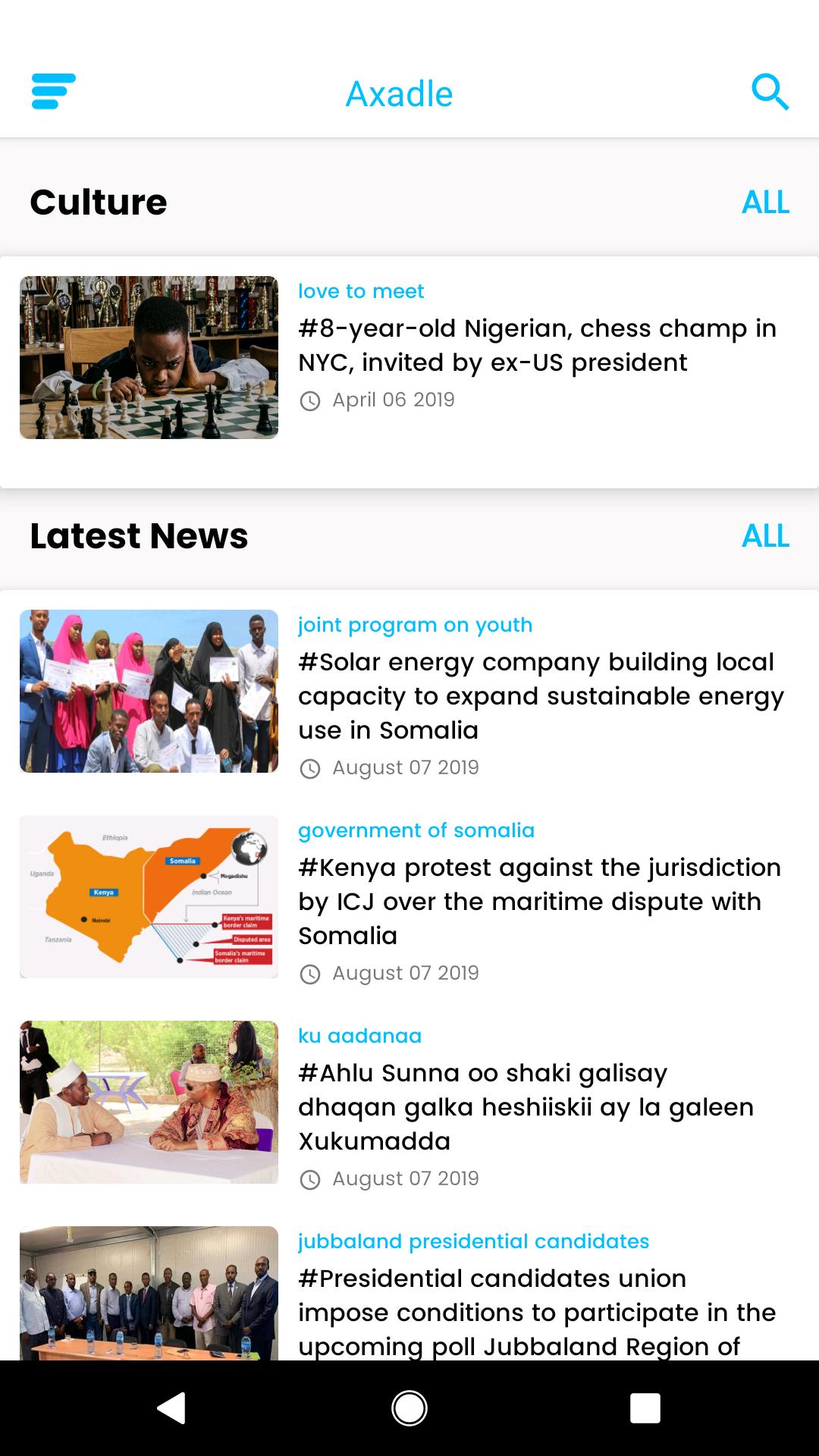The image size is (819, 1456).
Task: View ALL Latest News articles
Action: [x=765, y=536]
